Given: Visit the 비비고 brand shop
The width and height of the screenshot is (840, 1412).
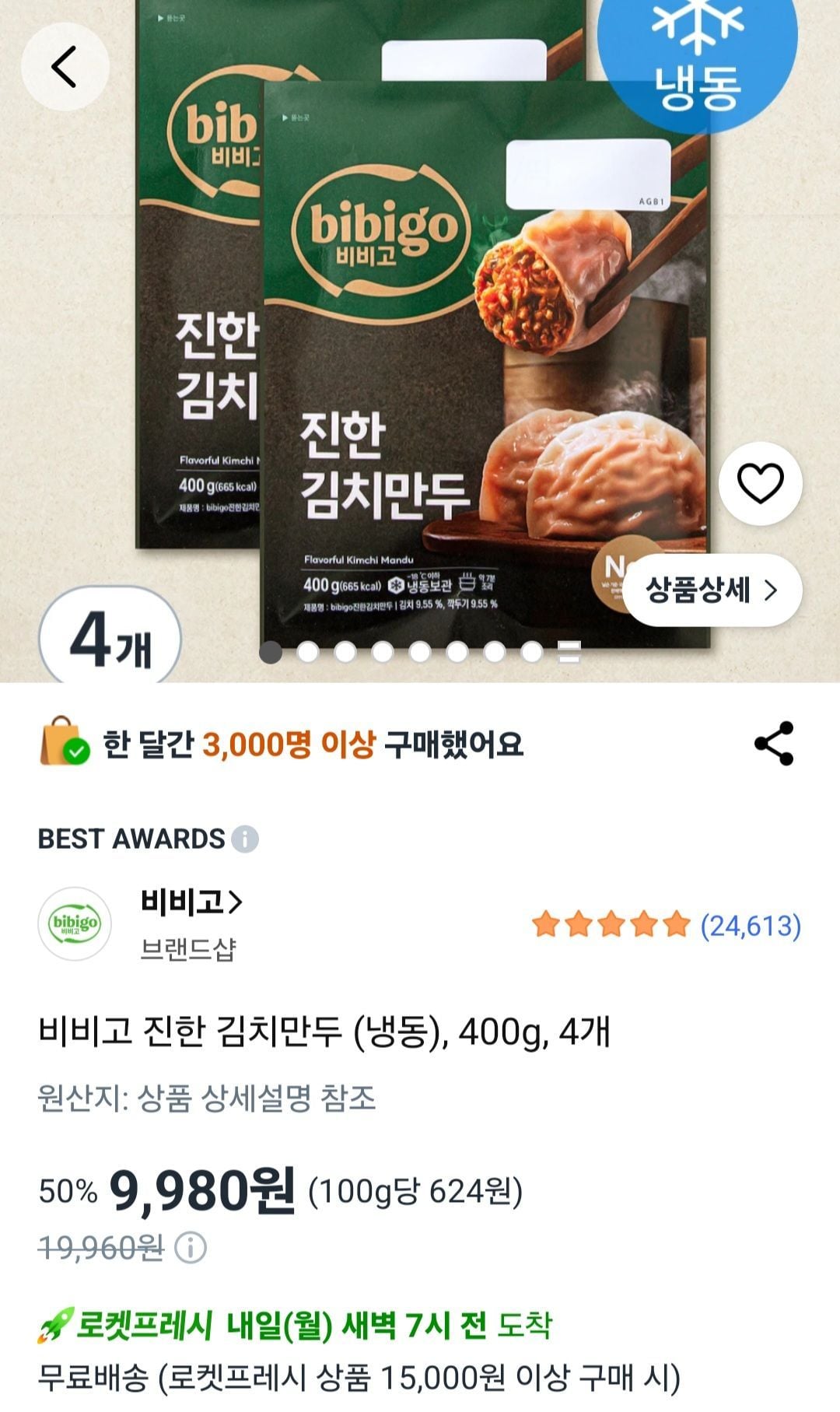Looking at the screenshot, I should tap(191, 902).
